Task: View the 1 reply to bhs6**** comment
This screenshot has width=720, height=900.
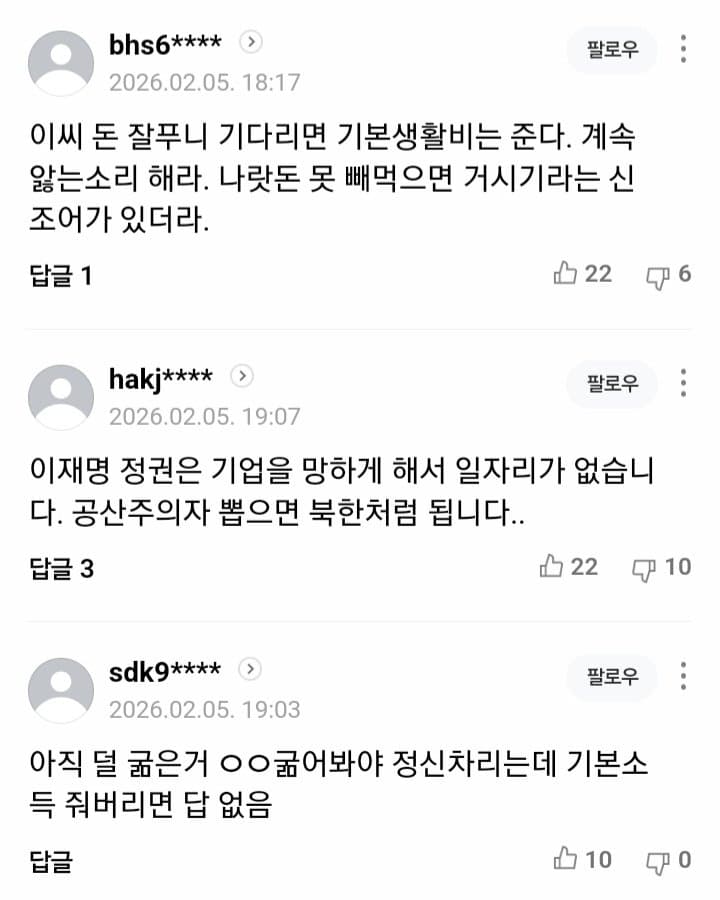Action: pyautogui.click(x=61, y=276)
